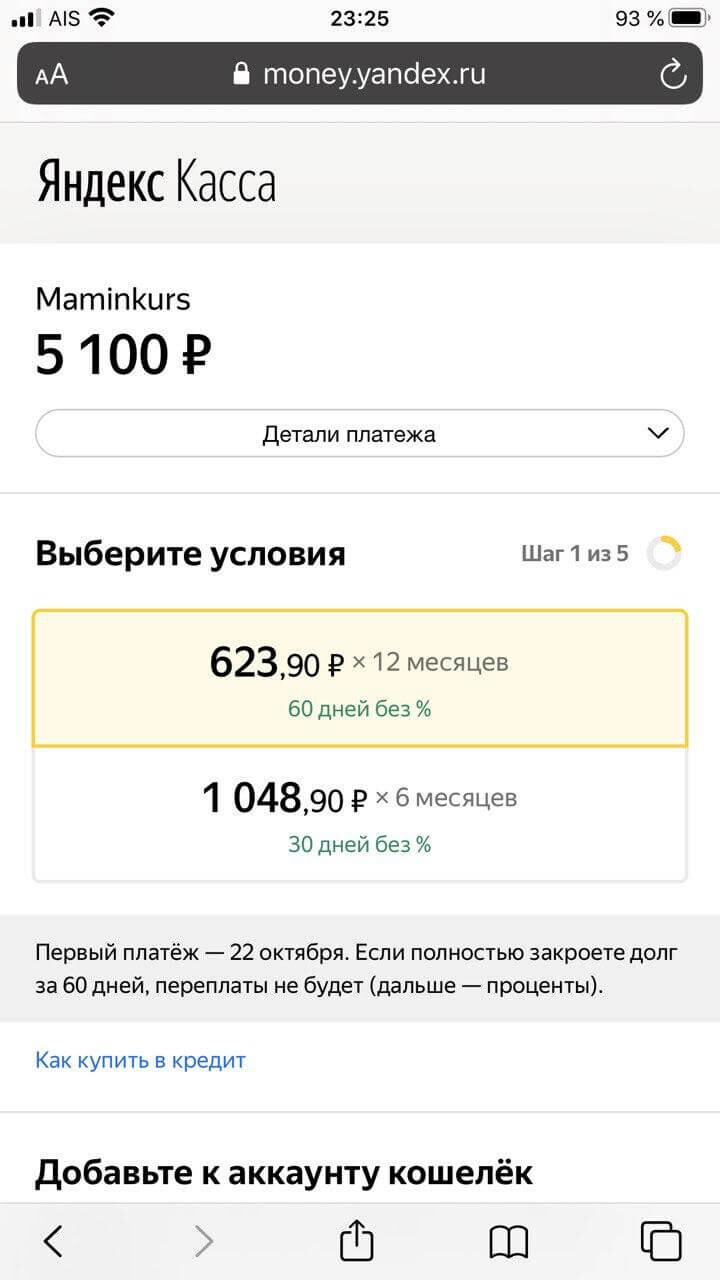
Task: Open the Safari share sheet
Action: coord(357,1240)
